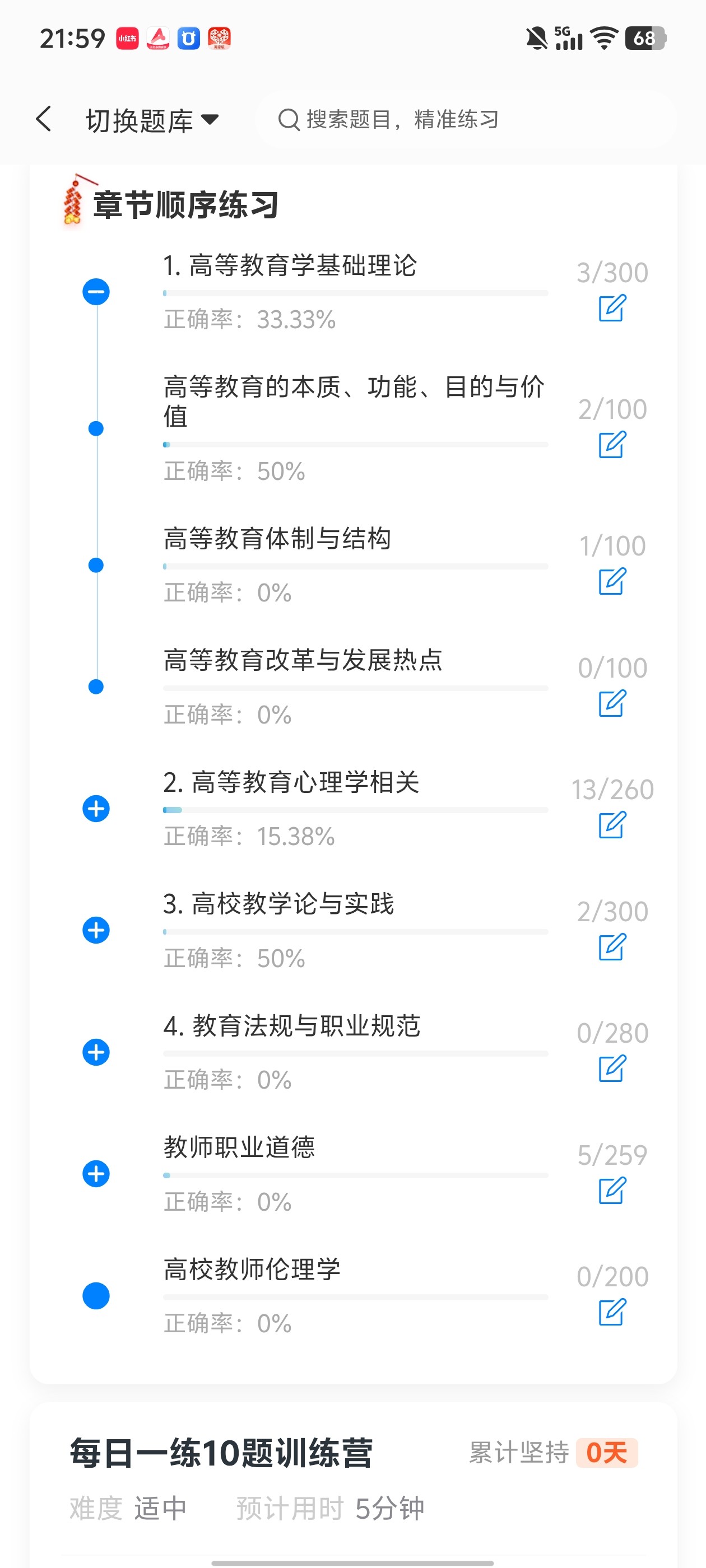
Task: Expand chapter 3 高校教学论与实践
Action: point(96,930)
